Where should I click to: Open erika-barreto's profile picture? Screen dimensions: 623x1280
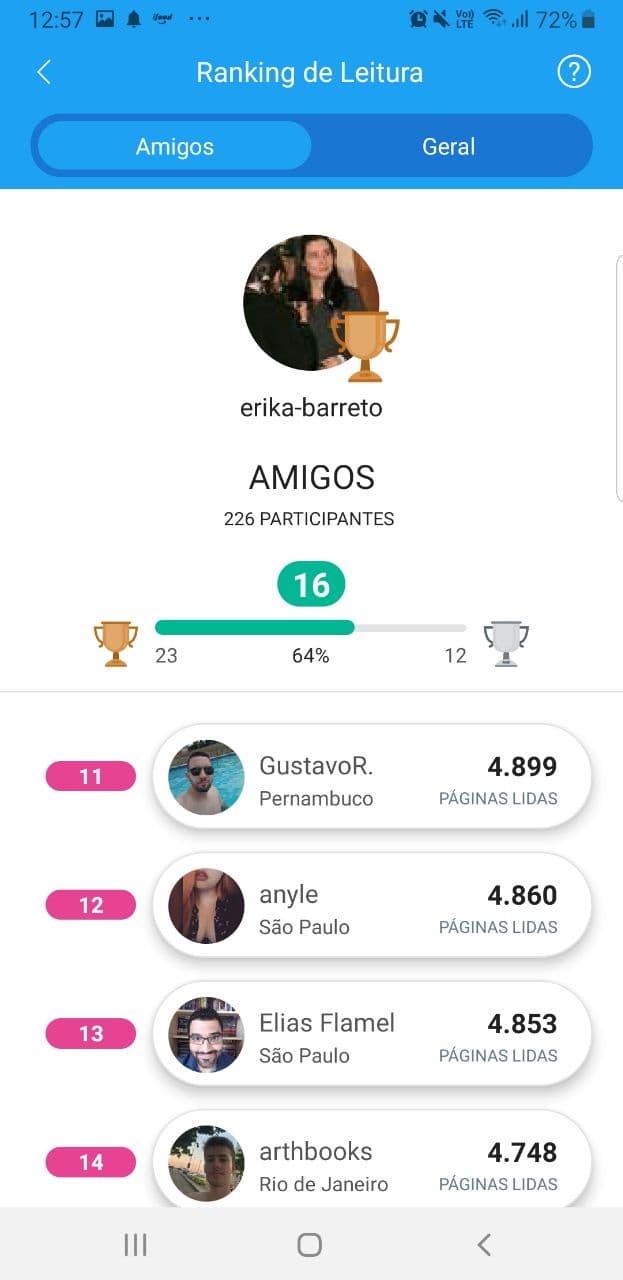click(x=310, y=303)
